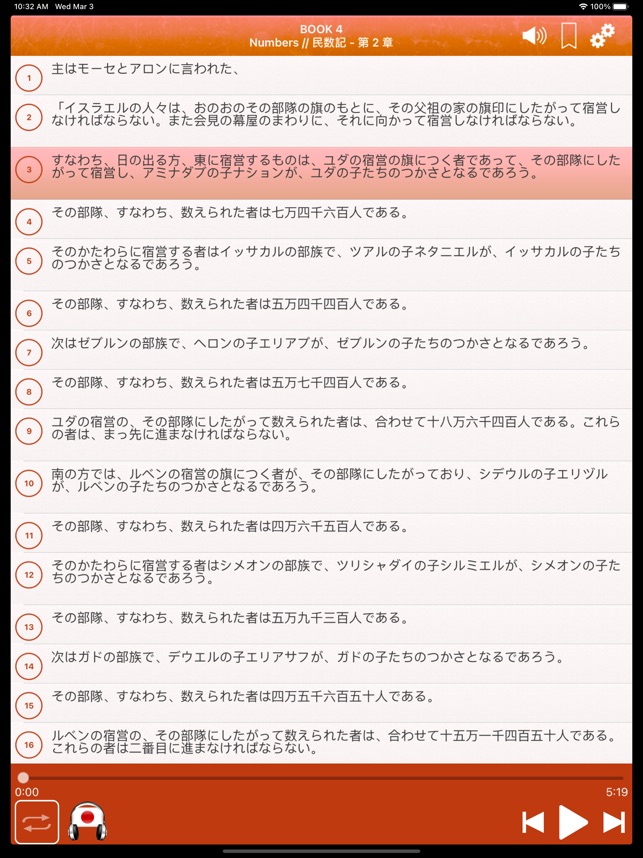Screen dimensions: 643x858
Task: Select verse 16
Action: point(320,742)
